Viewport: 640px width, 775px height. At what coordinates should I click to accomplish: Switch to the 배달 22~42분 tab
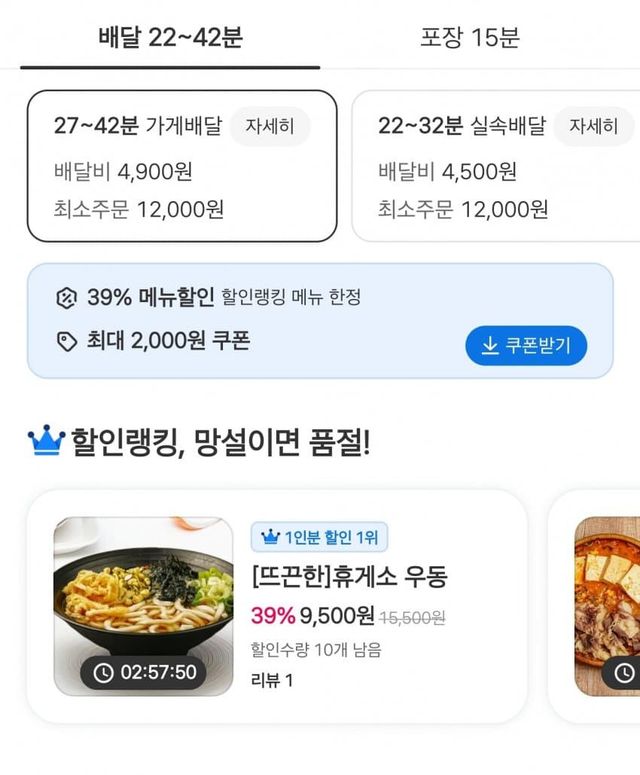[170, 38]
